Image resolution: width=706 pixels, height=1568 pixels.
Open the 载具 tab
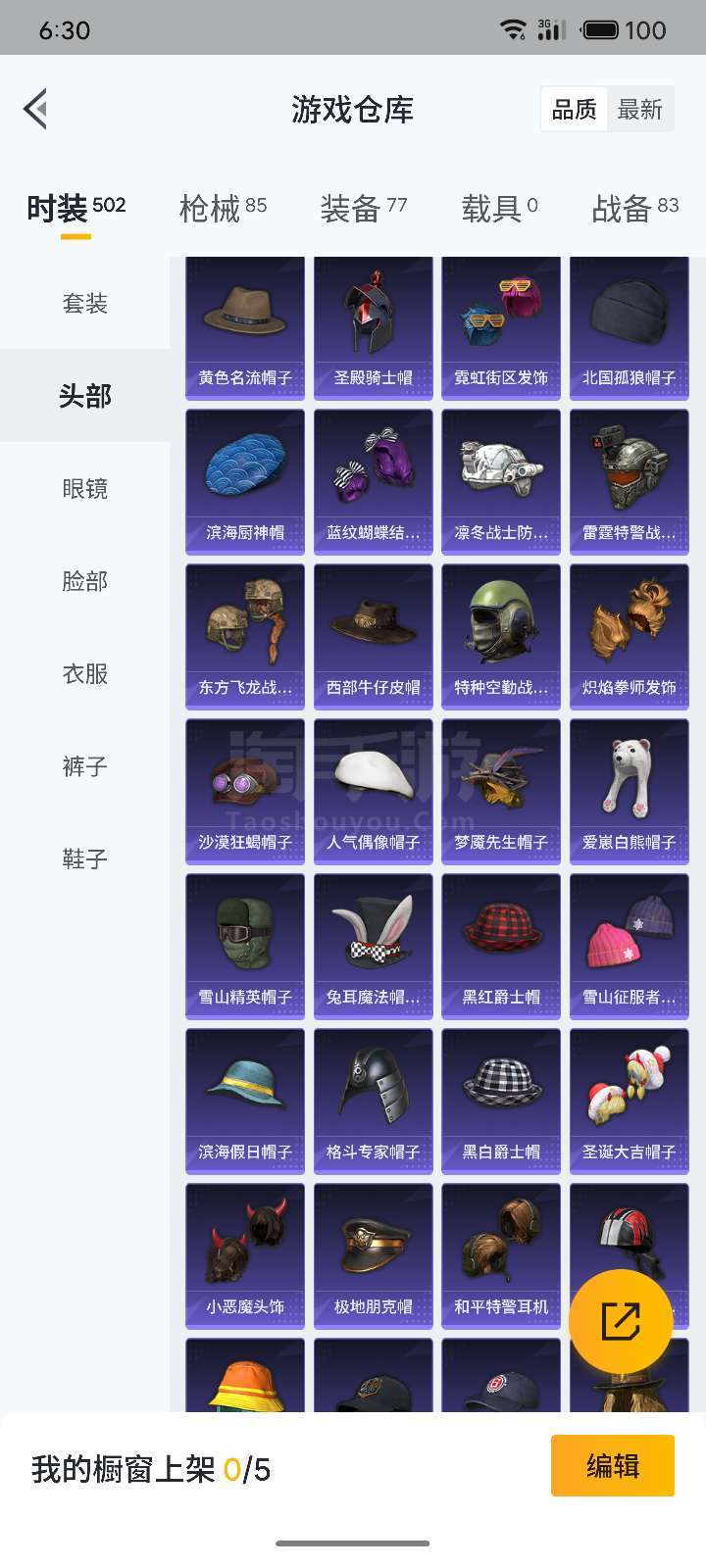[499, 208]
